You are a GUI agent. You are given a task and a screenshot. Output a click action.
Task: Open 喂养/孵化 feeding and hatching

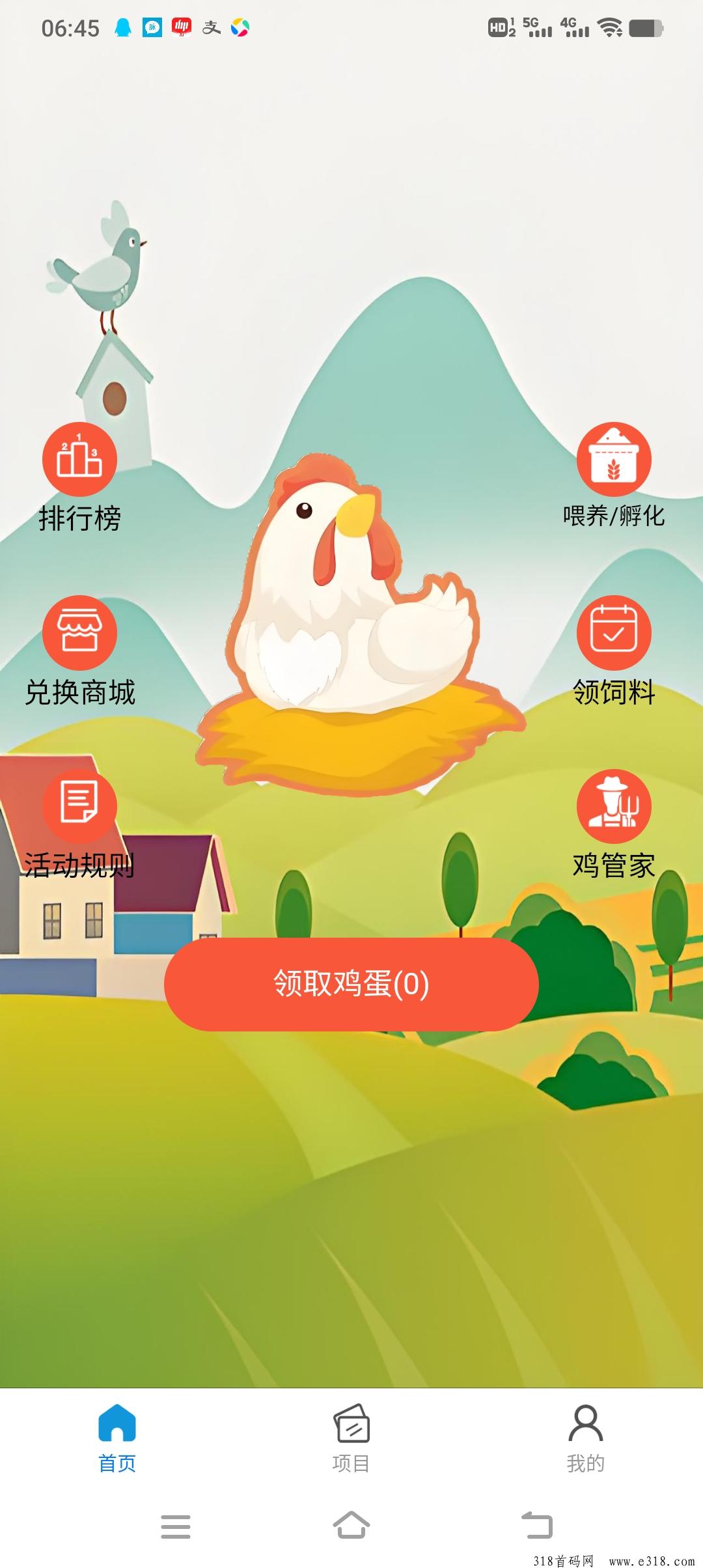coord(614,460)
